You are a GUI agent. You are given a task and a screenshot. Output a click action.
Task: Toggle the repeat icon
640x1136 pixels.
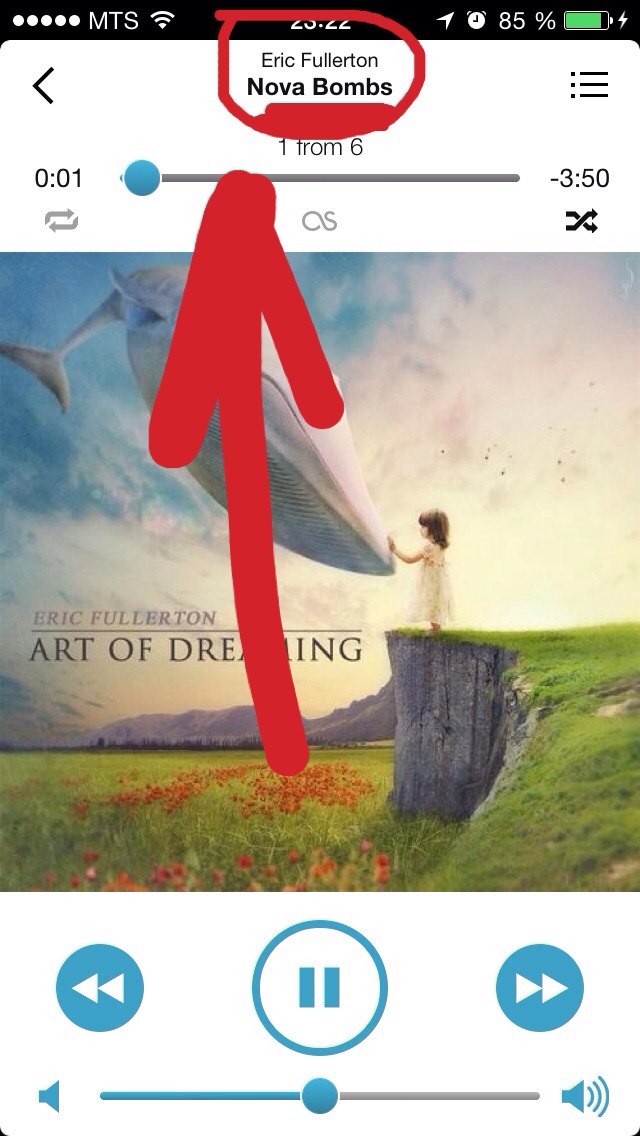[x=62, y=221]
